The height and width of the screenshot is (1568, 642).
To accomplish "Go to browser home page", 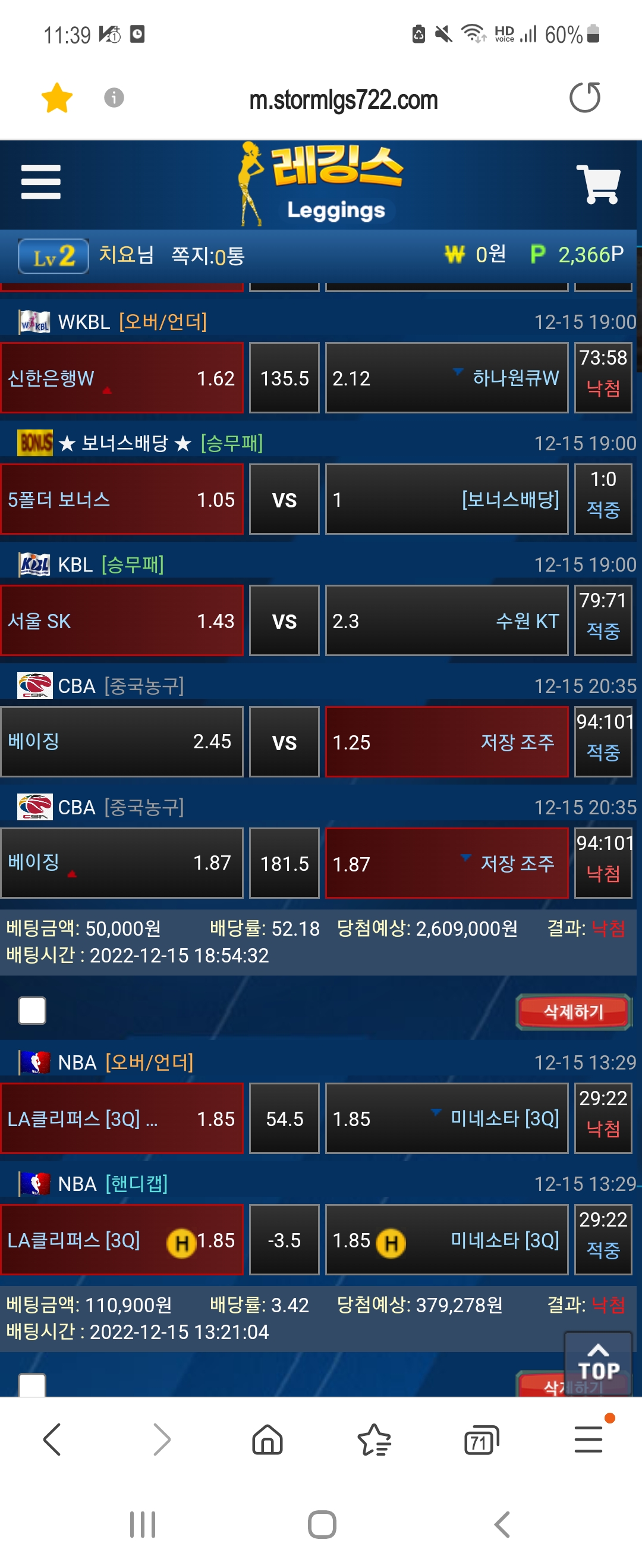I will tap(267, 1440).
